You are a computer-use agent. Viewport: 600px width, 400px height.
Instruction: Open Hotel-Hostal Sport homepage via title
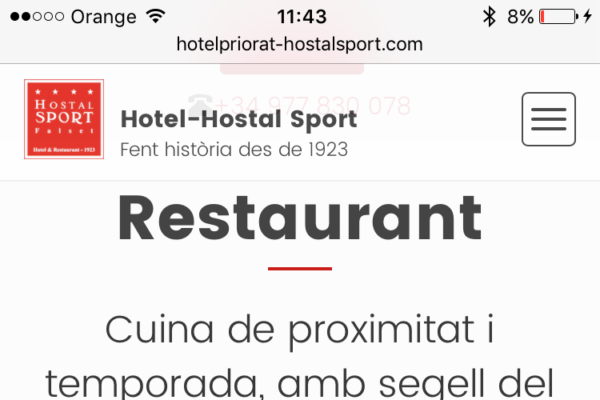238,120
